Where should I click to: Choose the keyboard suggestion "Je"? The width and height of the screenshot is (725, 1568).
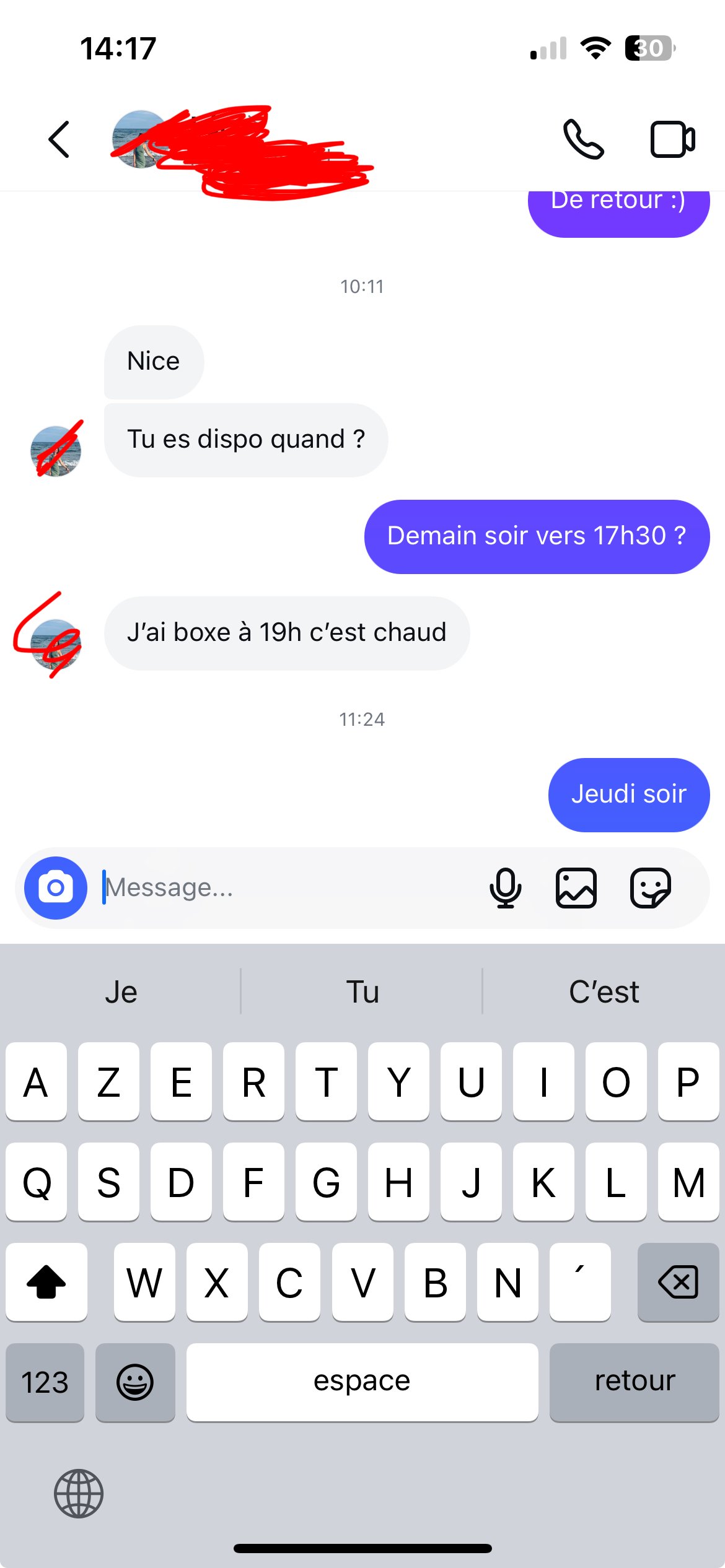121,992
